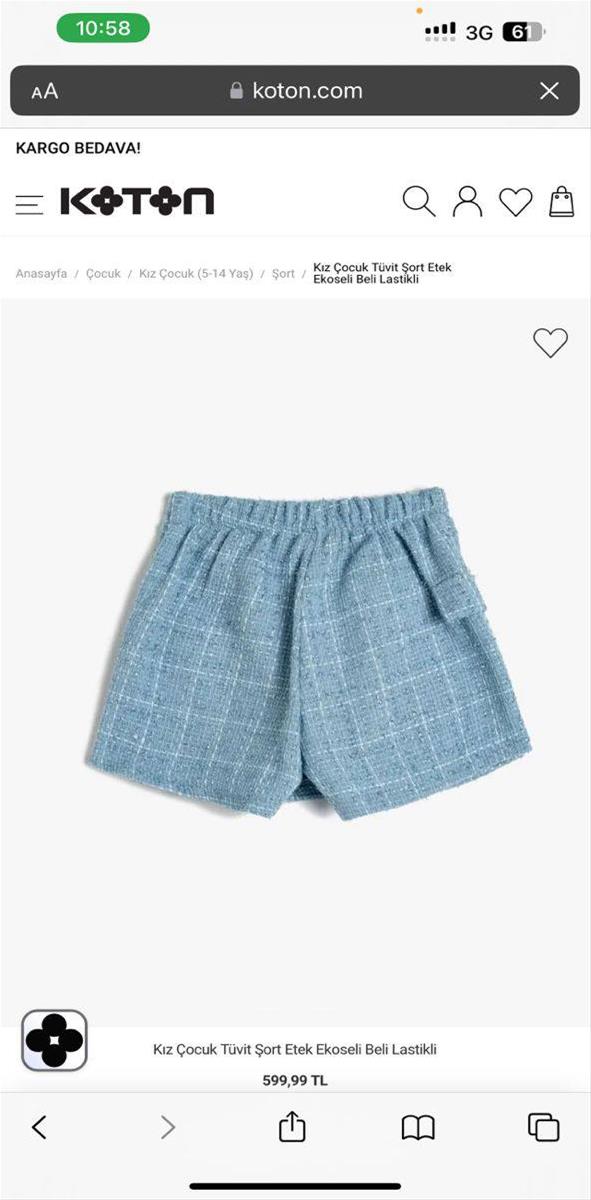Open Kız Çocuk (5-14 Yaş) breadcrumb
The image size is (591, 1200).
coord(196,273)
